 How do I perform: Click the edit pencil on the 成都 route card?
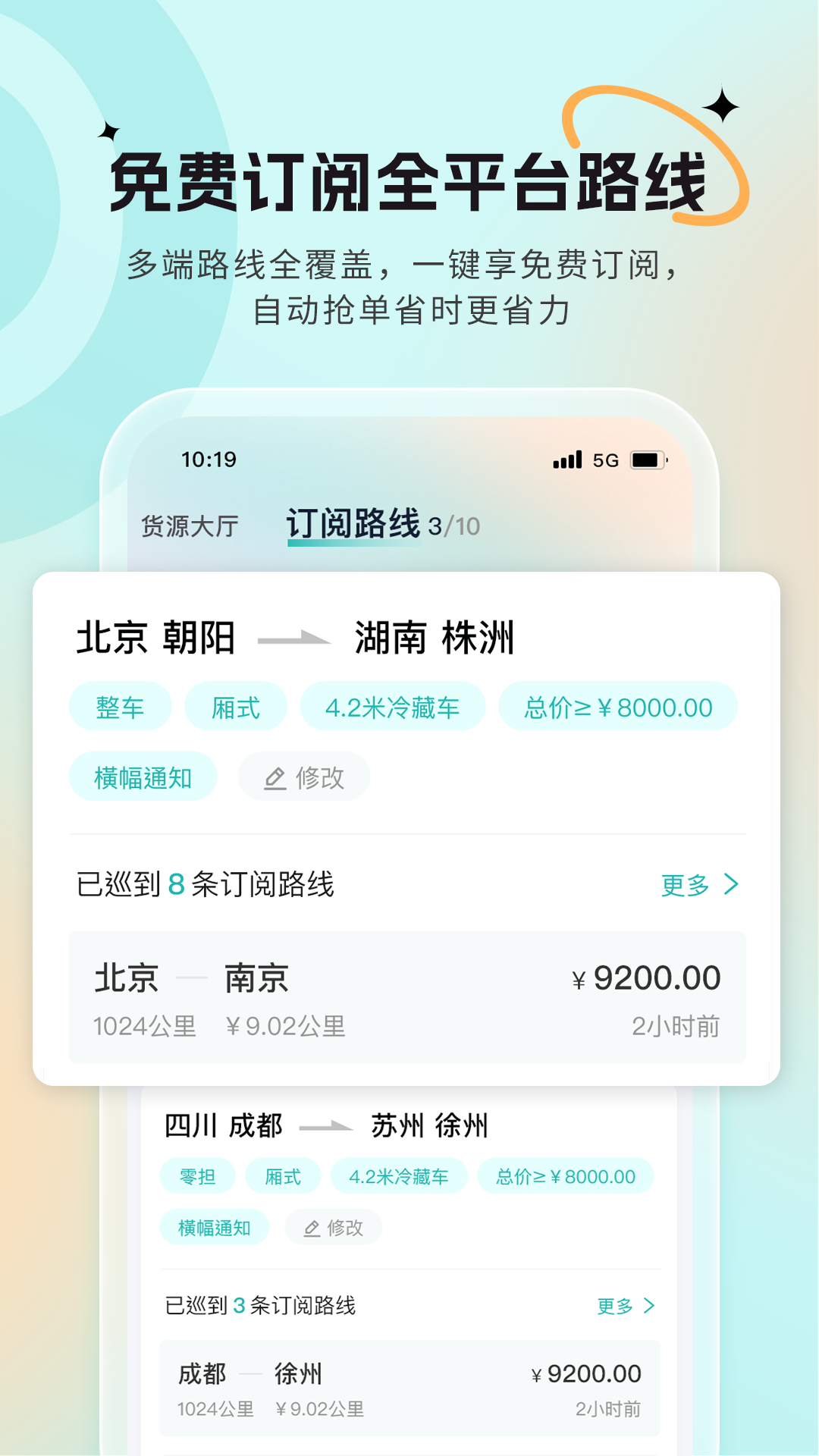312,1226
